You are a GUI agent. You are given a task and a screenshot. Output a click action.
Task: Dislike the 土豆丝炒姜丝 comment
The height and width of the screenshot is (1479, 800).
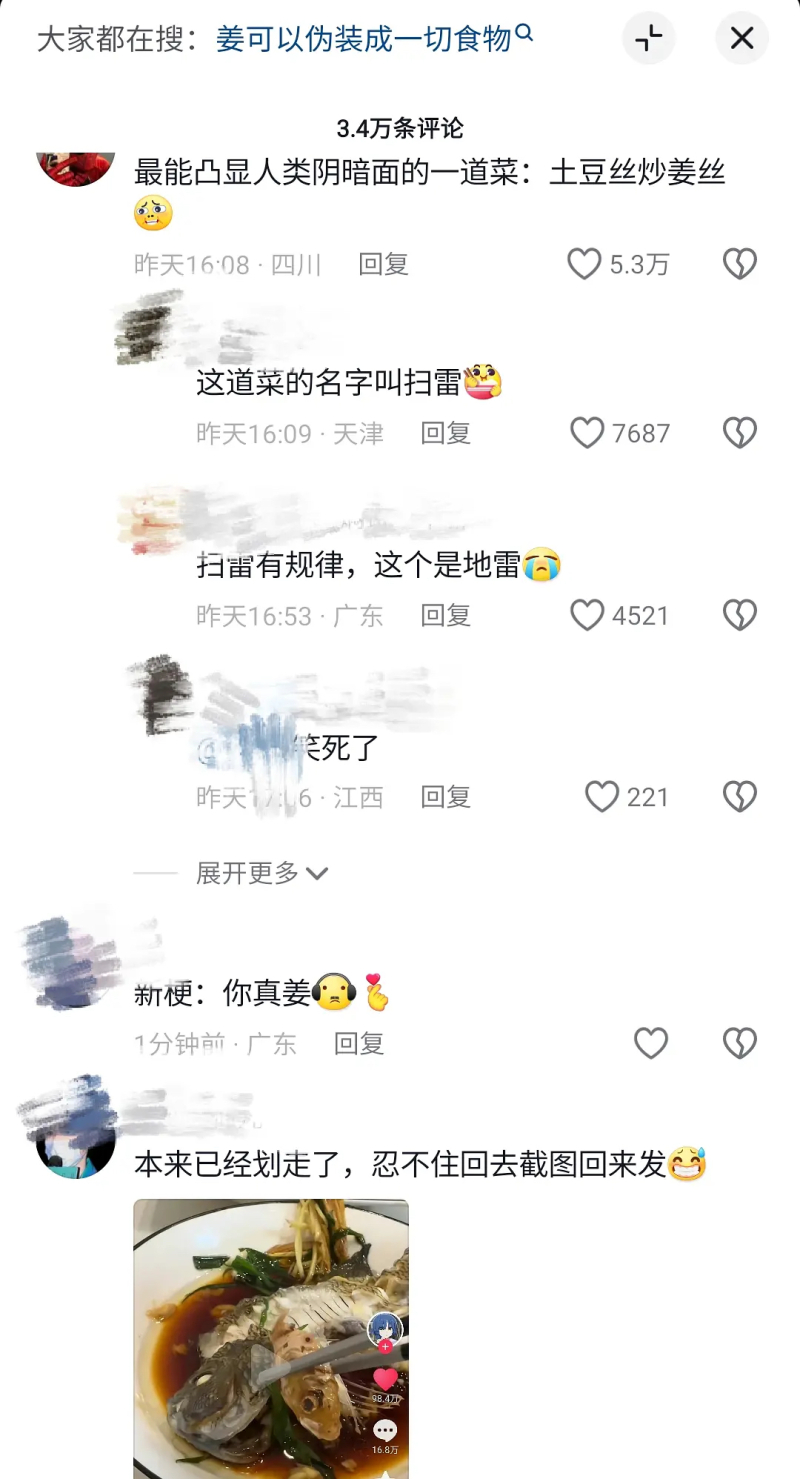coord(740,264)
